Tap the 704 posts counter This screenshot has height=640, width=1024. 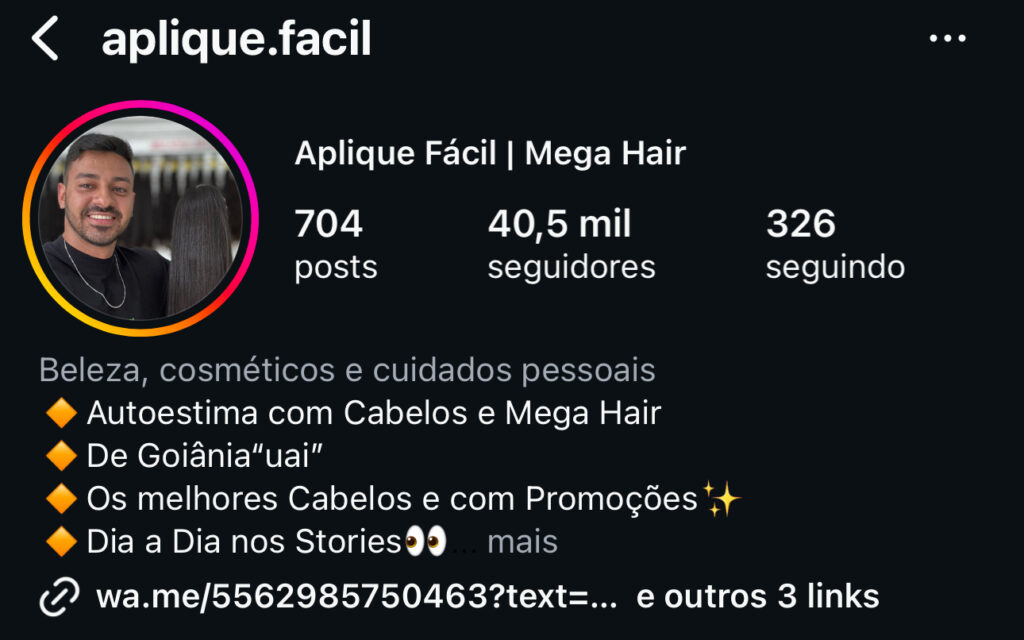click(336, 245)
